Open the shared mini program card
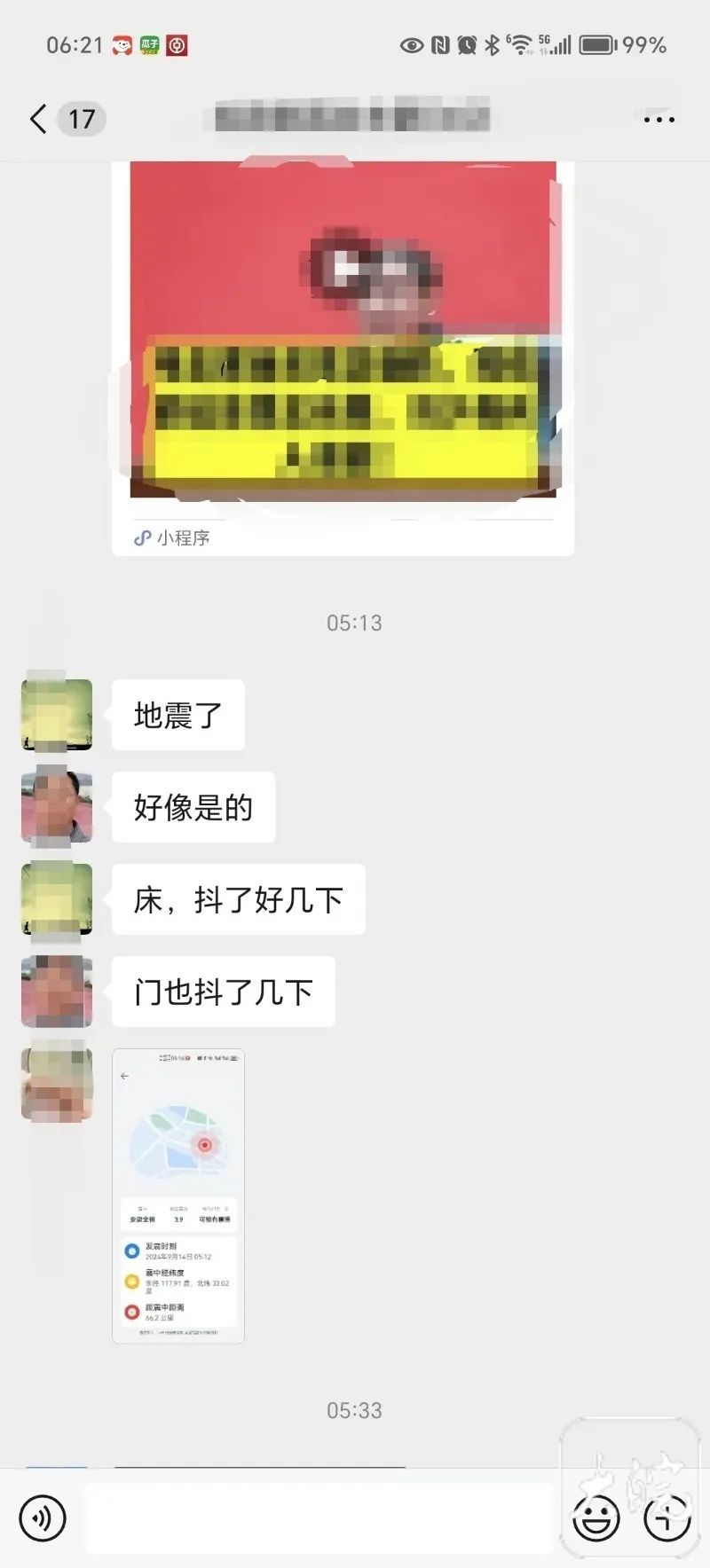 [343, 355]
